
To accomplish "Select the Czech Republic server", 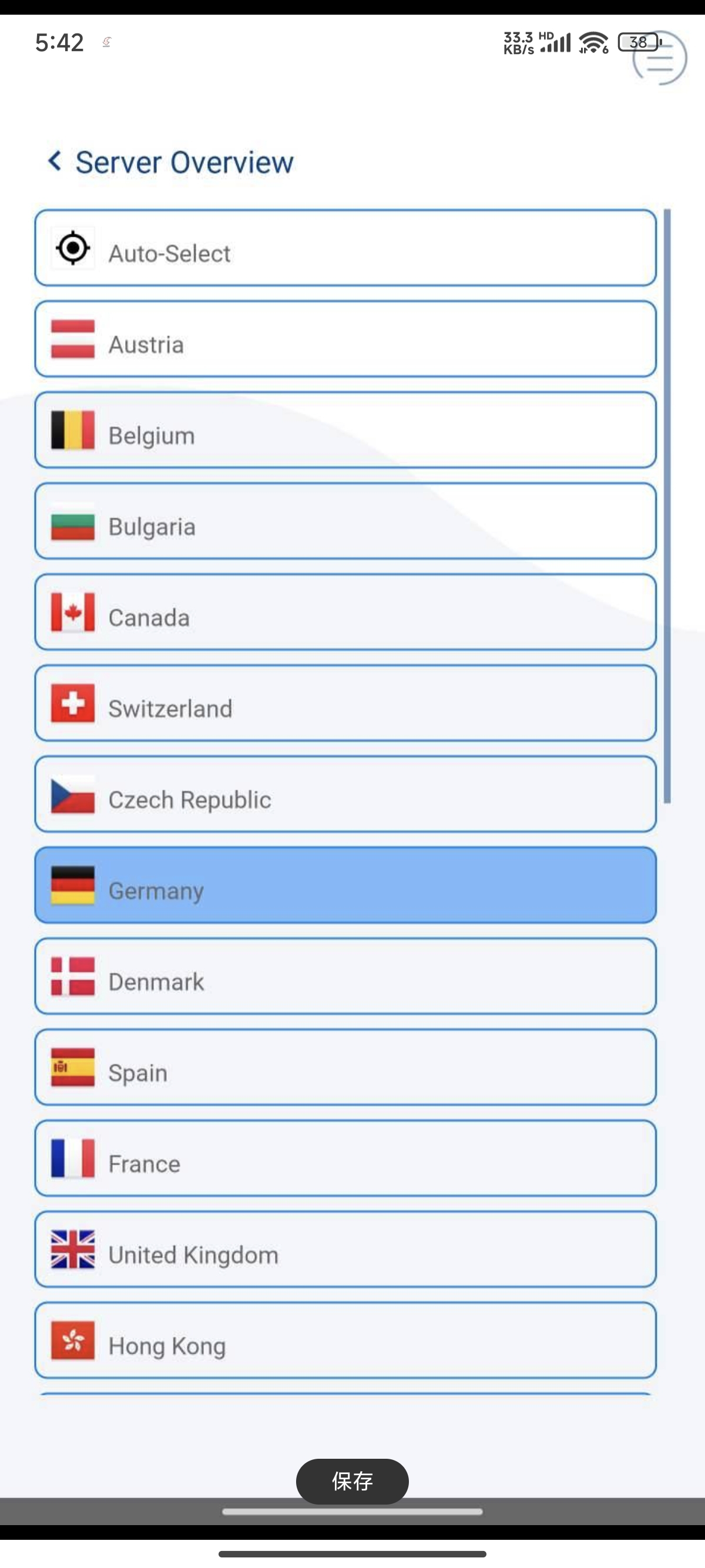I will click(x=345, y=794).
